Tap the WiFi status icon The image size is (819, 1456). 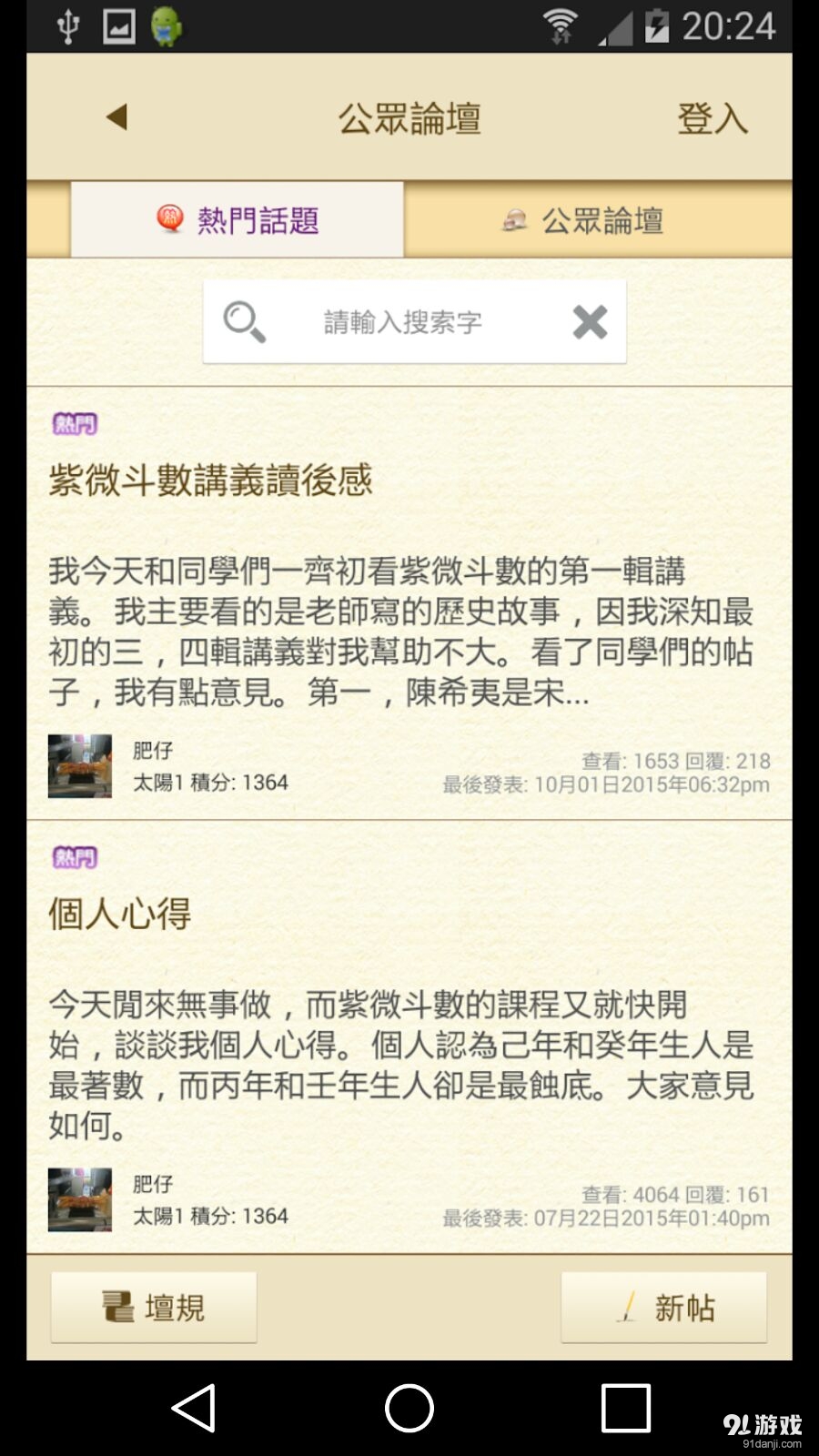[x=559, y=24]
